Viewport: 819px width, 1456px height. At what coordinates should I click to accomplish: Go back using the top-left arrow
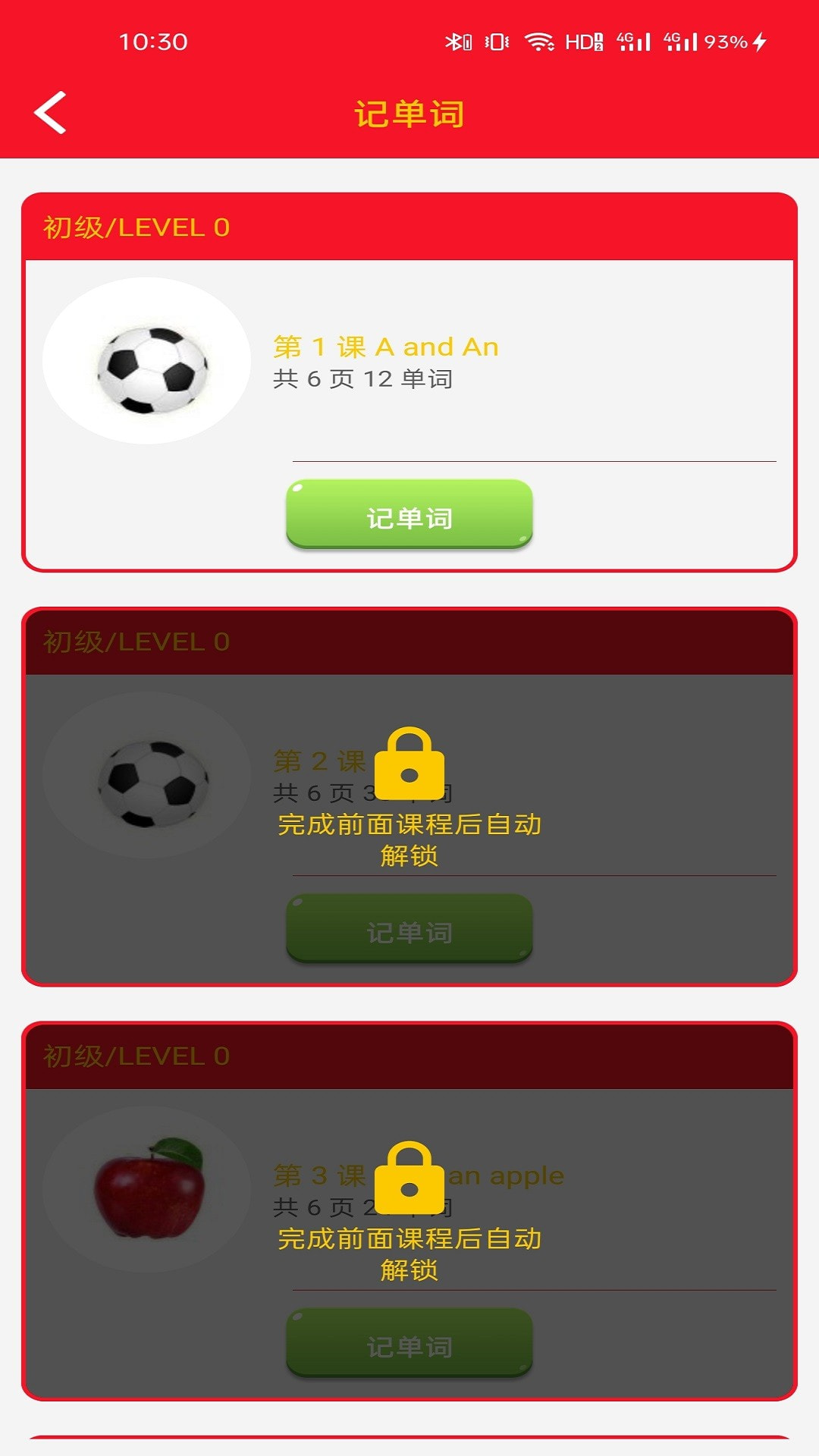(50, 113)
